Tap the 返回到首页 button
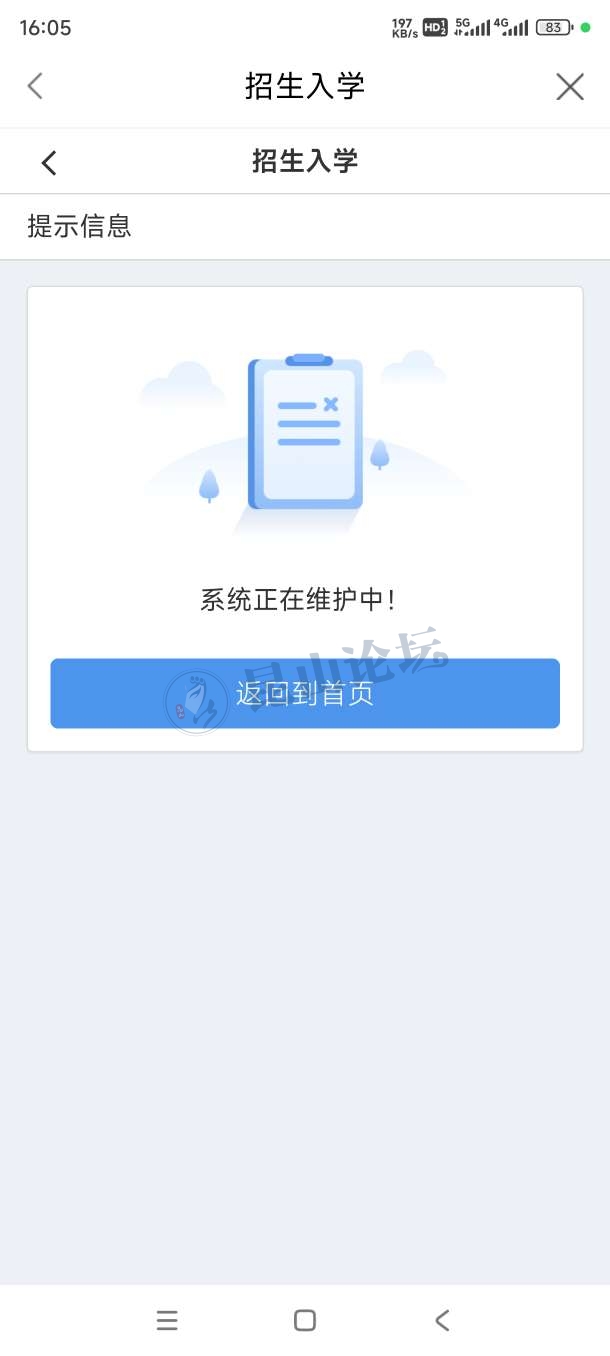This screenshot has width=610, height=1356. (305, 693)
